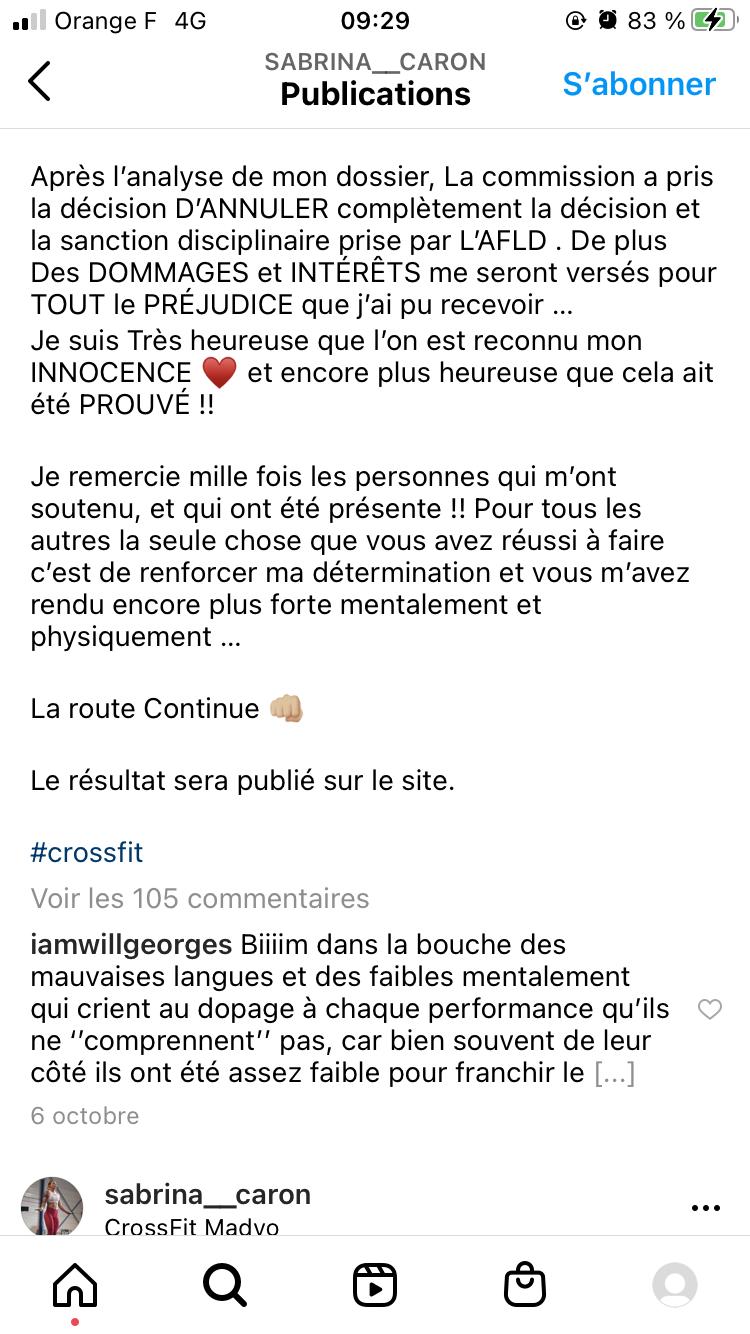The width and height of the screenshot is (750, 1334).
Task: Tap S'abonner to follow the account
Action: 639,84
